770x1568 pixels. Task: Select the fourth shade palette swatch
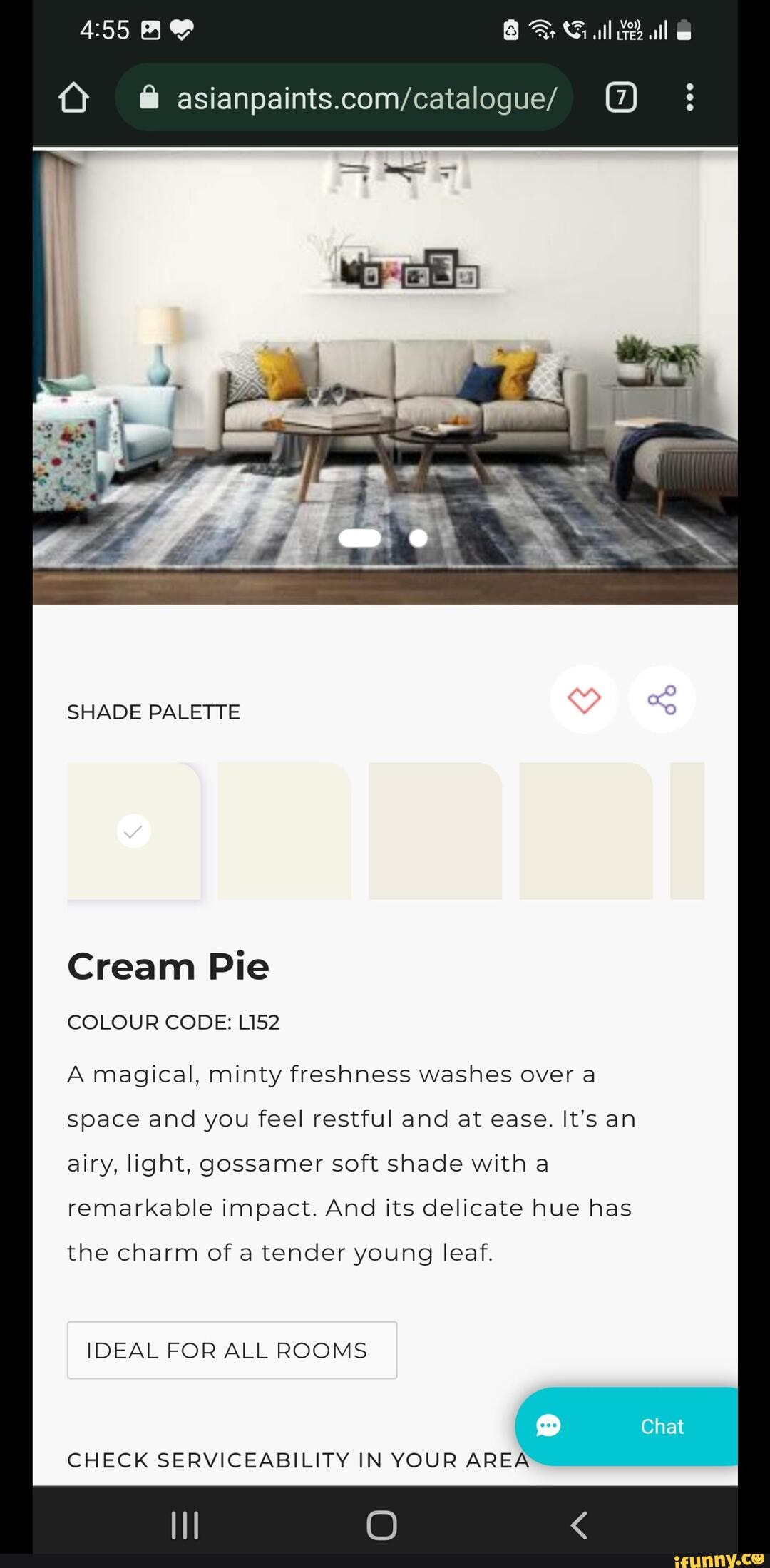tap(585, 831)
